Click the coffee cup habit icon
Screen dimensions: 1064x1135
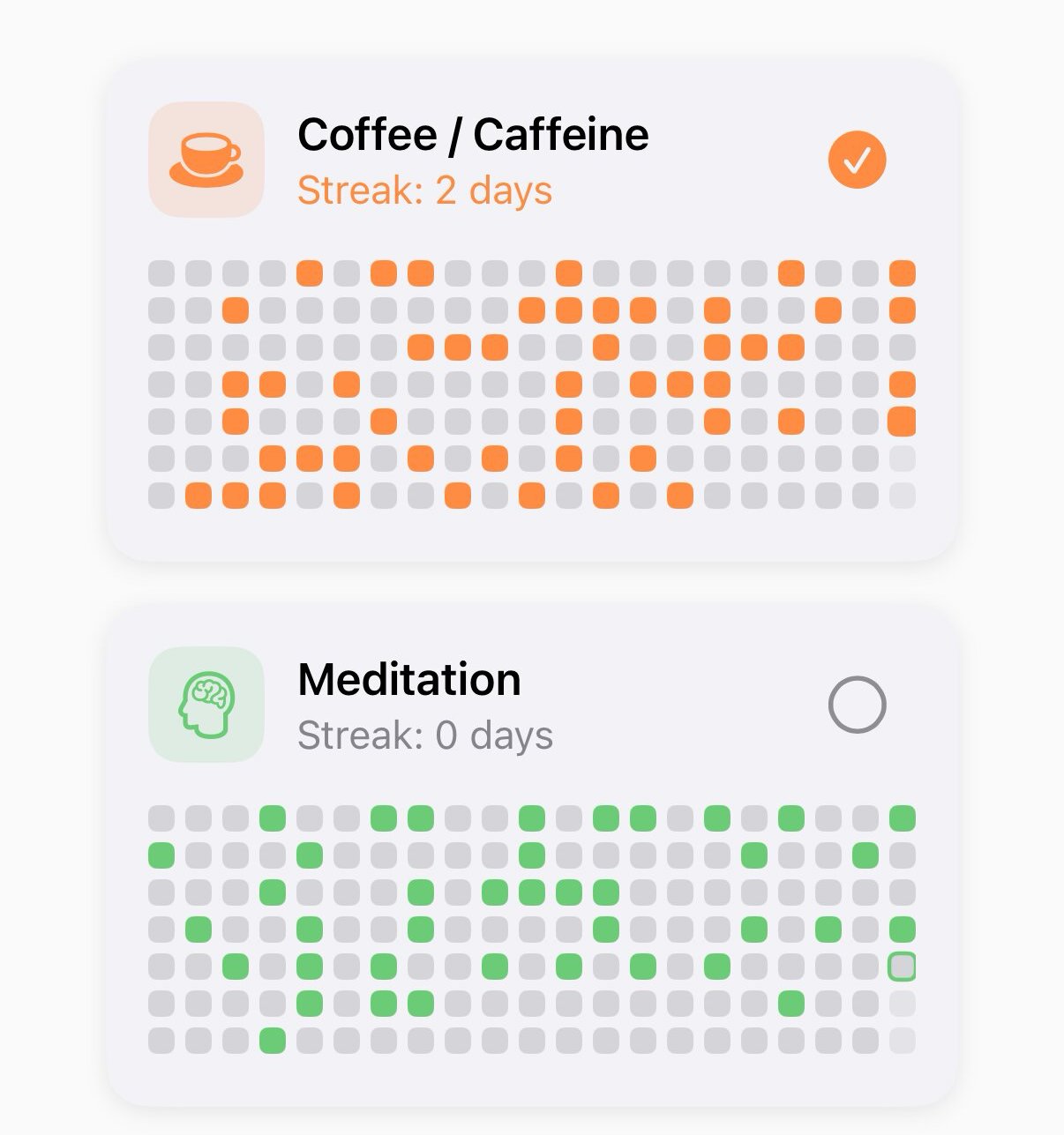tap(206, 161)
